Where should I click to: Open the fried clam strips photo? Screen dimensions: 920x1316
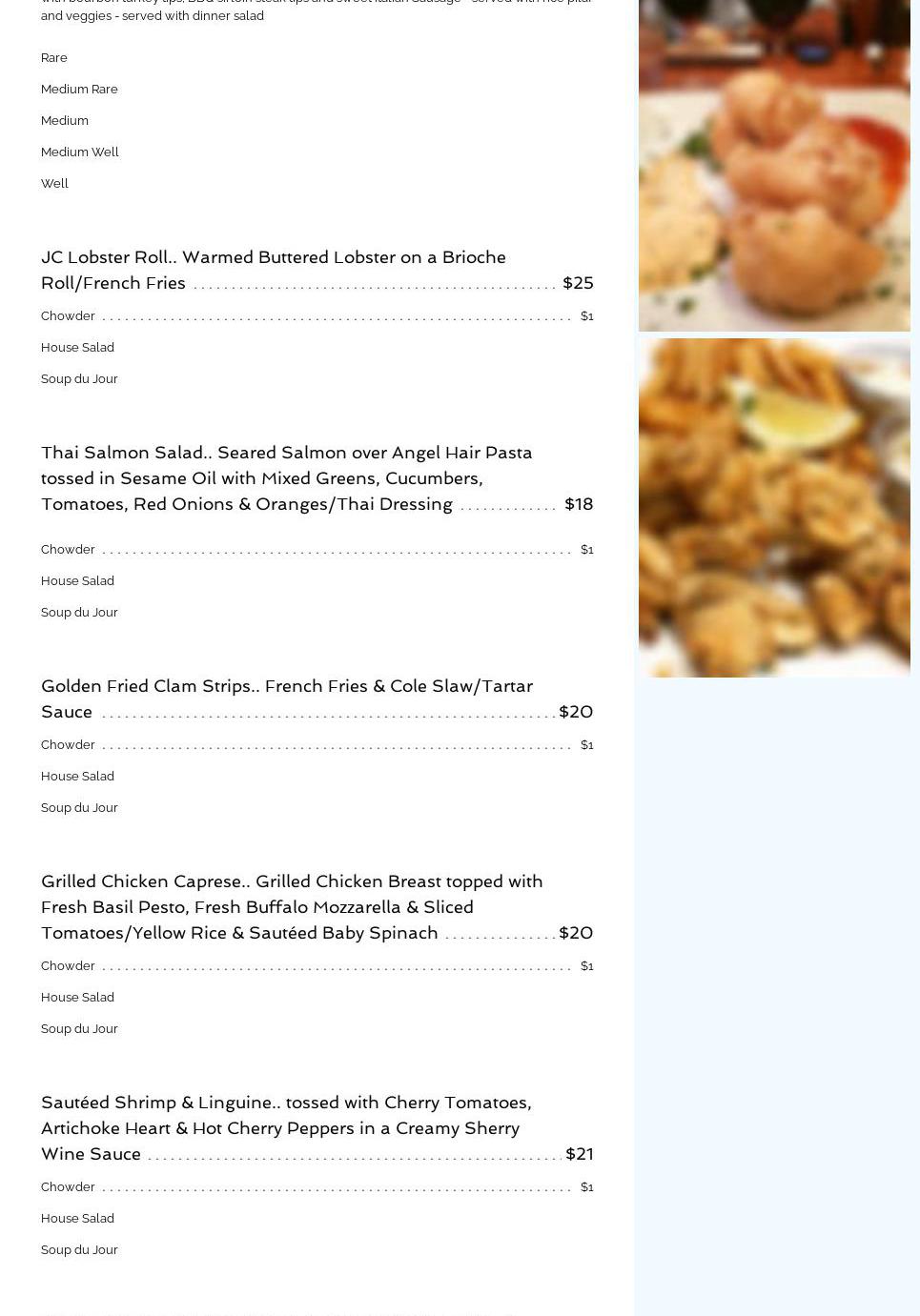(774, 507)
